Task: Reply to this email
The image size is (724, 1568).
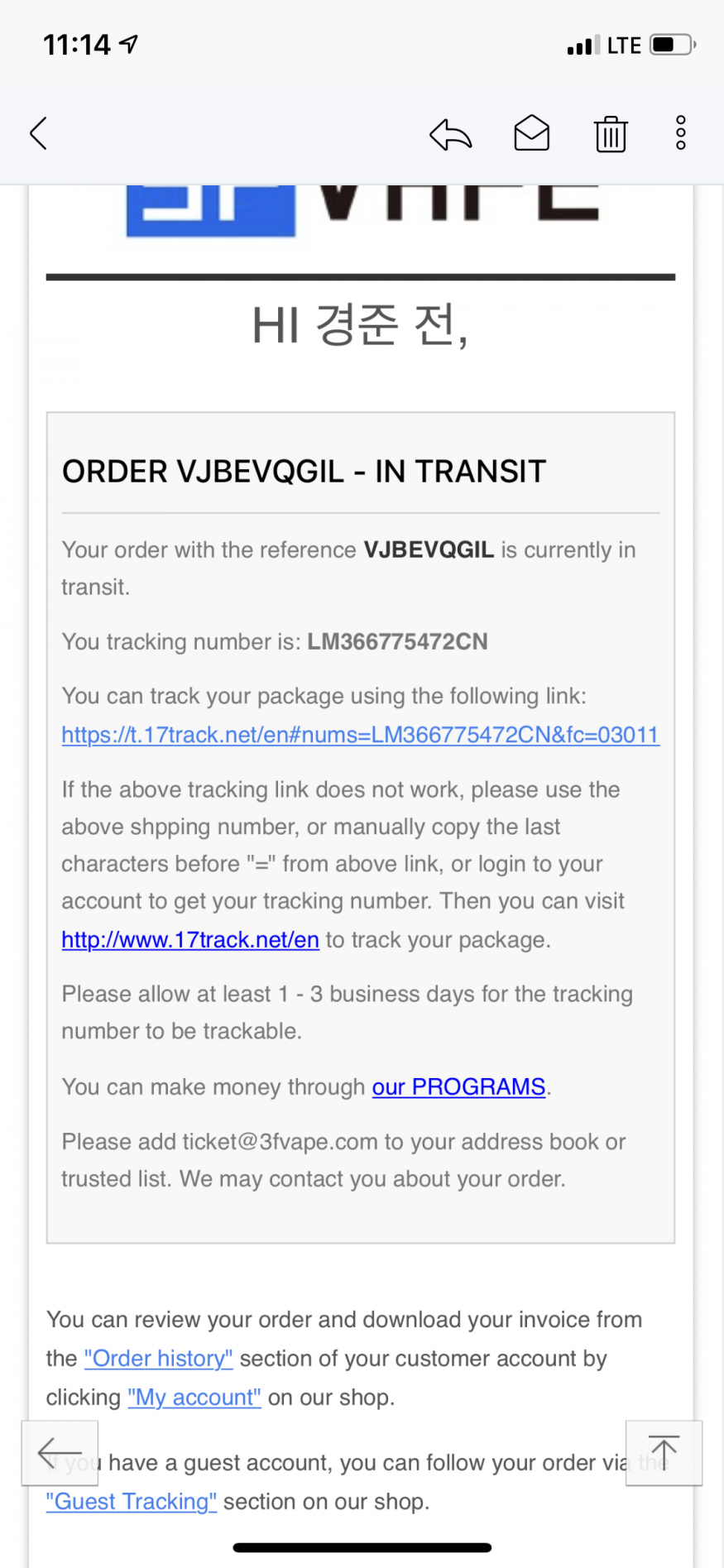Action: [x=450, y=134]
